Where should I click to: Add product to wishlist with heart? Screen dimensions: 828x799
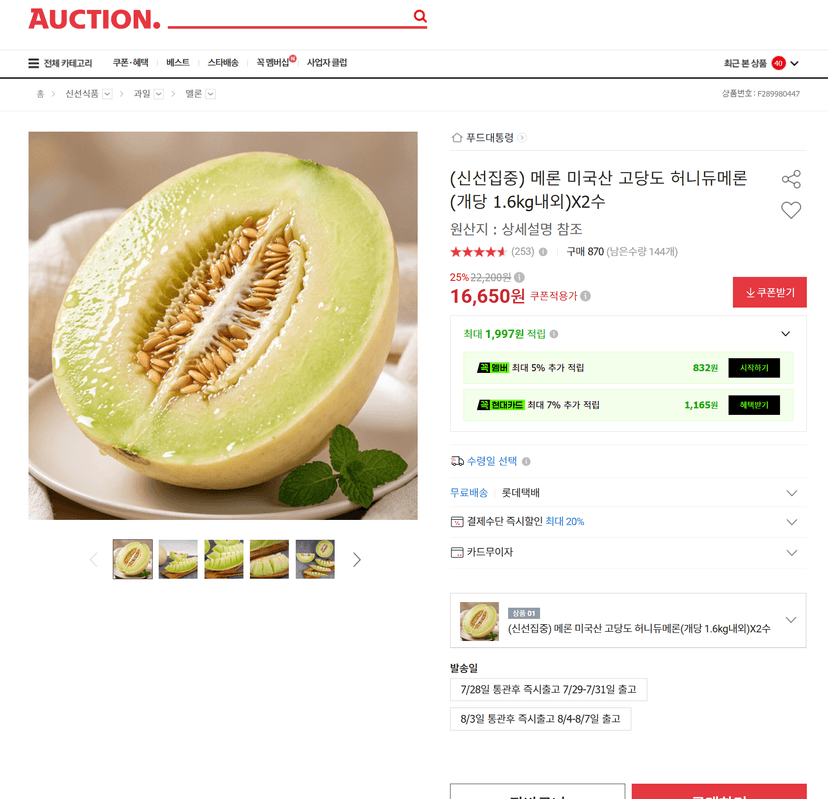tap(791, 210)
